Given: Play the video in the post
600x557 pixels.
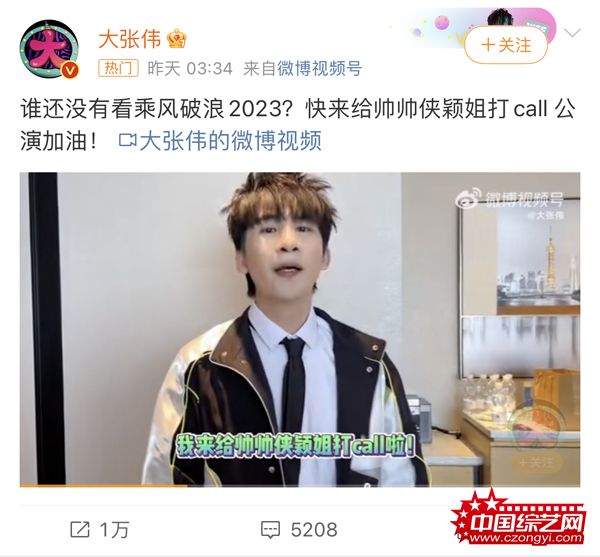Looking at the screenshot, I should (300, 329).
